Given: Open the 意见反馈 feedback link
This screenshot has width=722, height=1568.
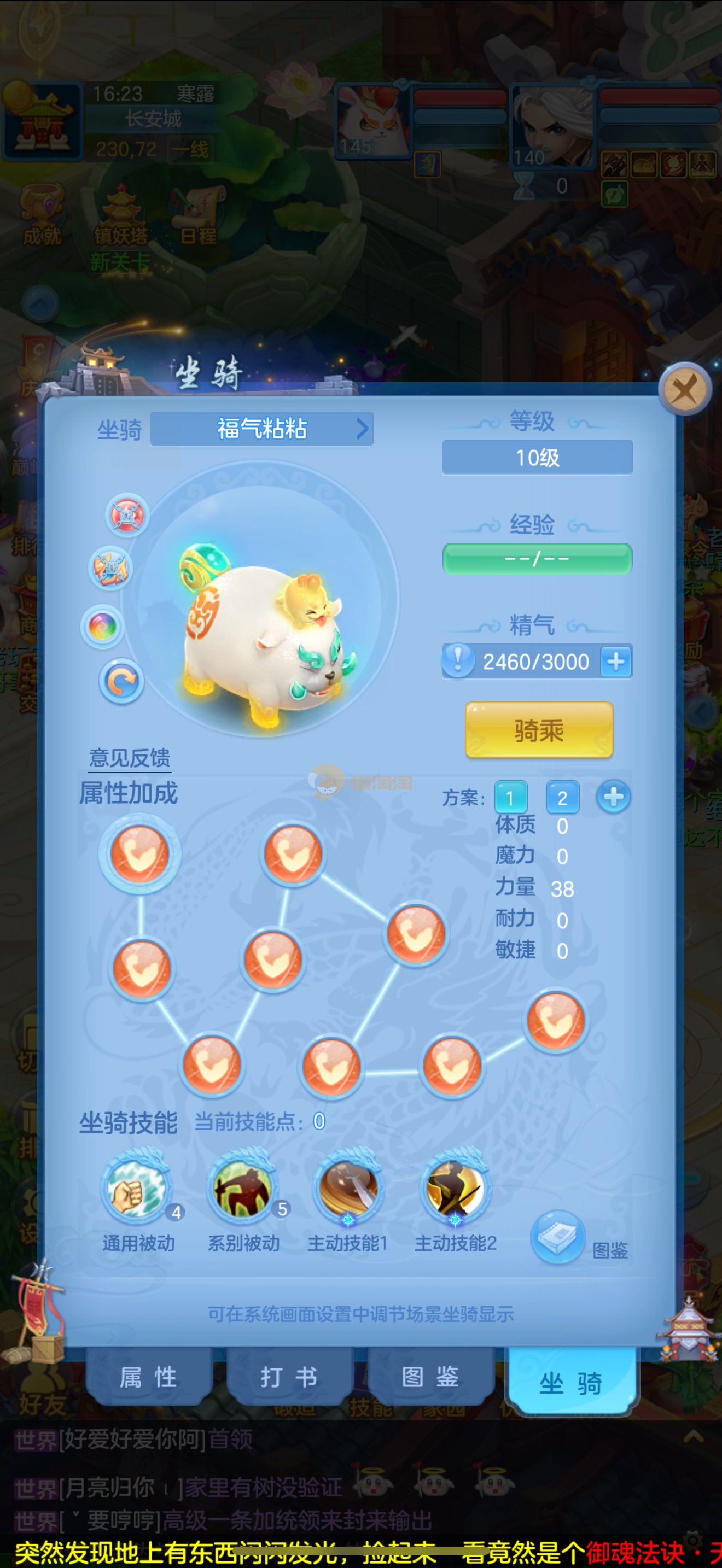Looking at the screenshot, I should (130, 758).
